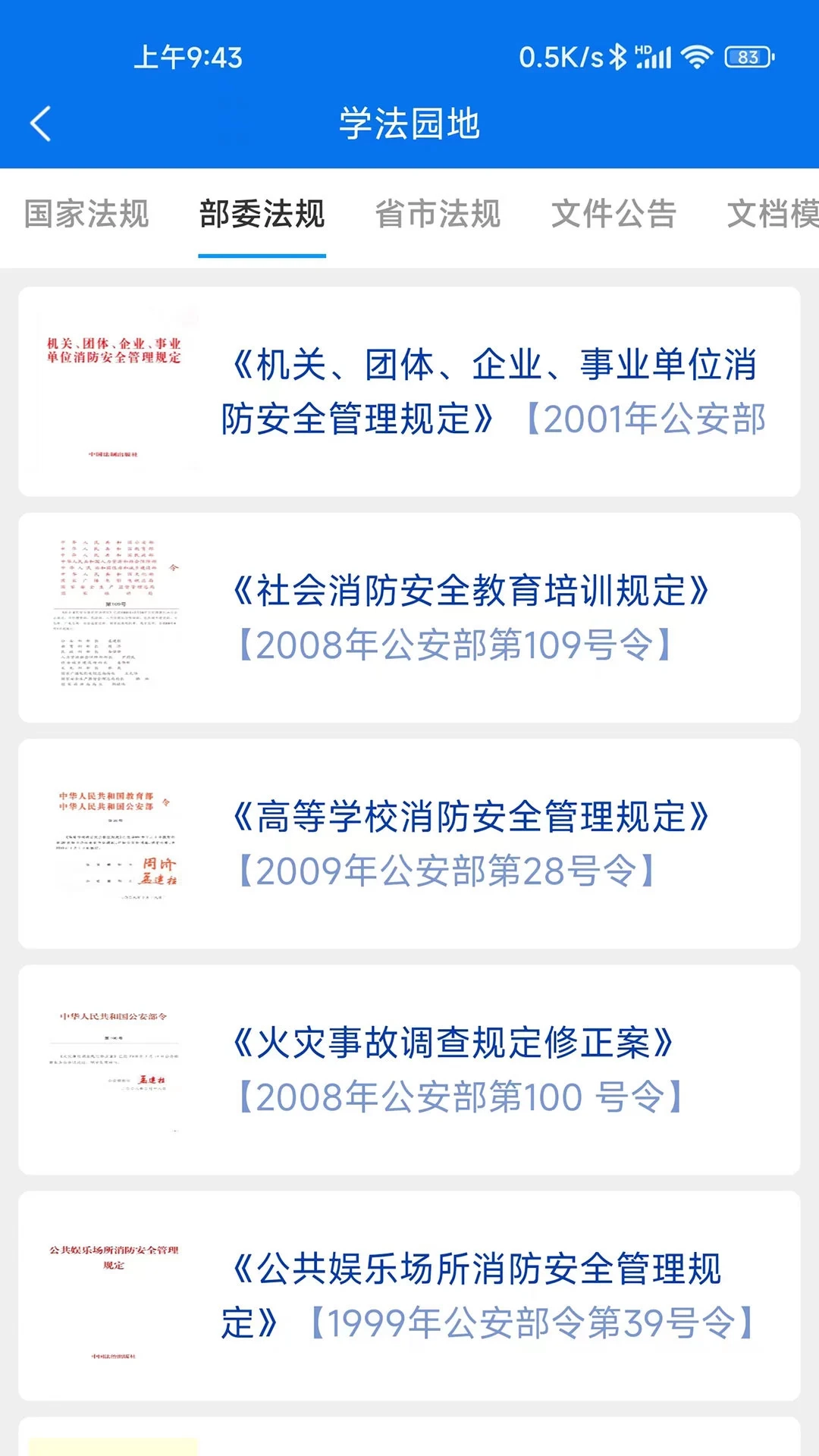Tap the network speed indicator 0.5K/s
Screen dimensions: 819x1456
pyautogui.click(x=558, y=55)
